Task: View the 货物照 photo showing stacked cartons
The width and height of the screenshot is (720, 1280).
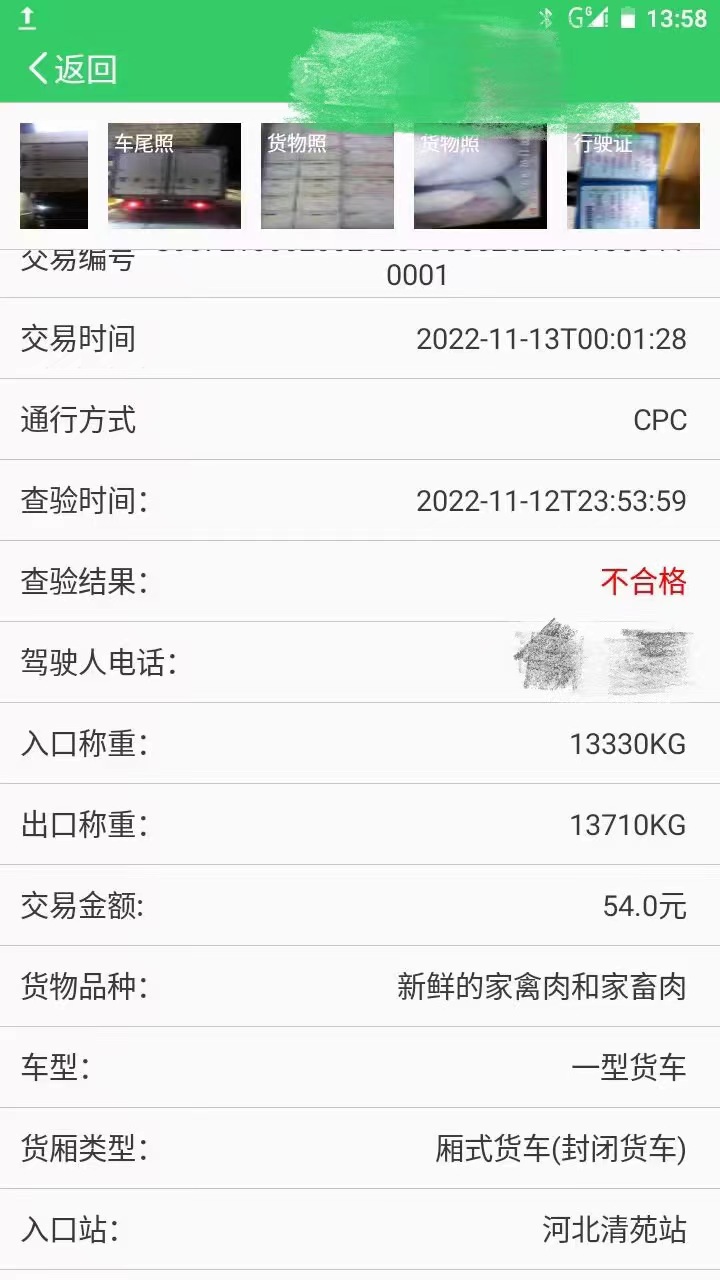Action: point(327,176)
